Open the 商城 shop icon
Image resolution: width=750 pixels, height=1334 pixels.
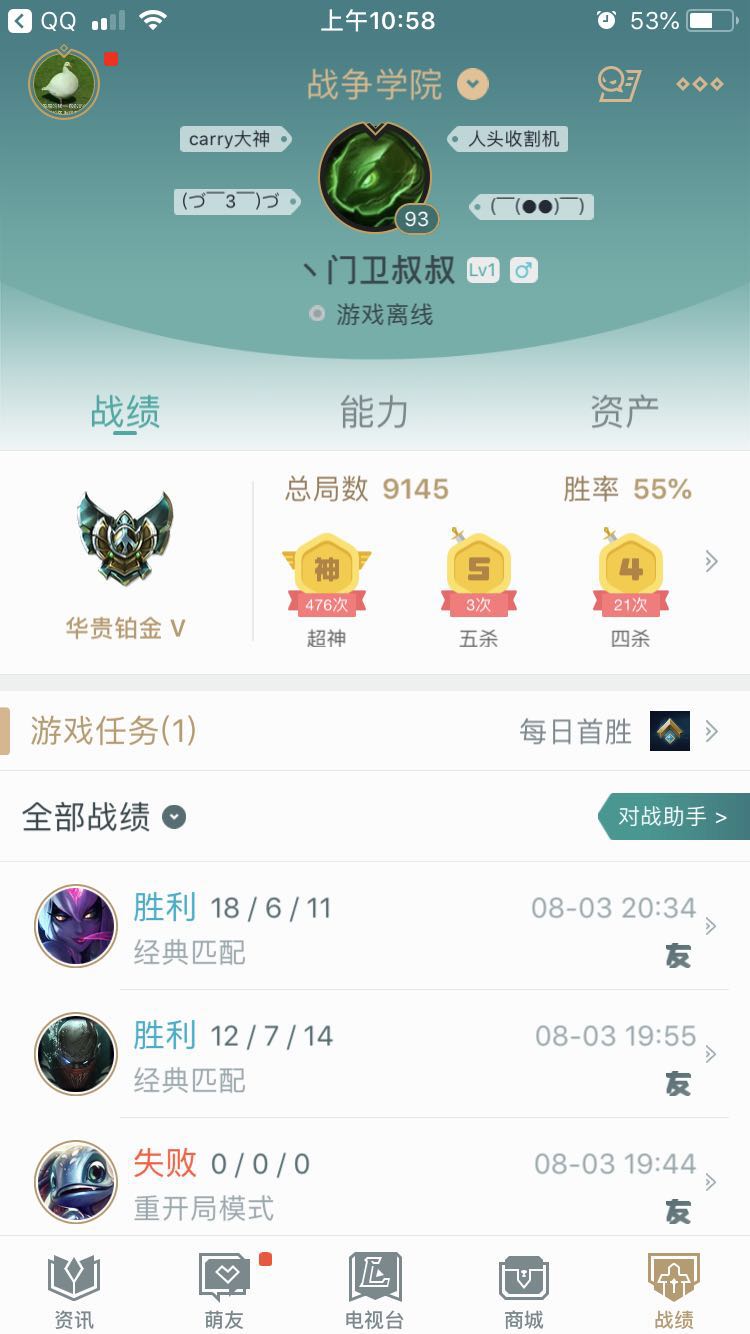pos(523,1285)
